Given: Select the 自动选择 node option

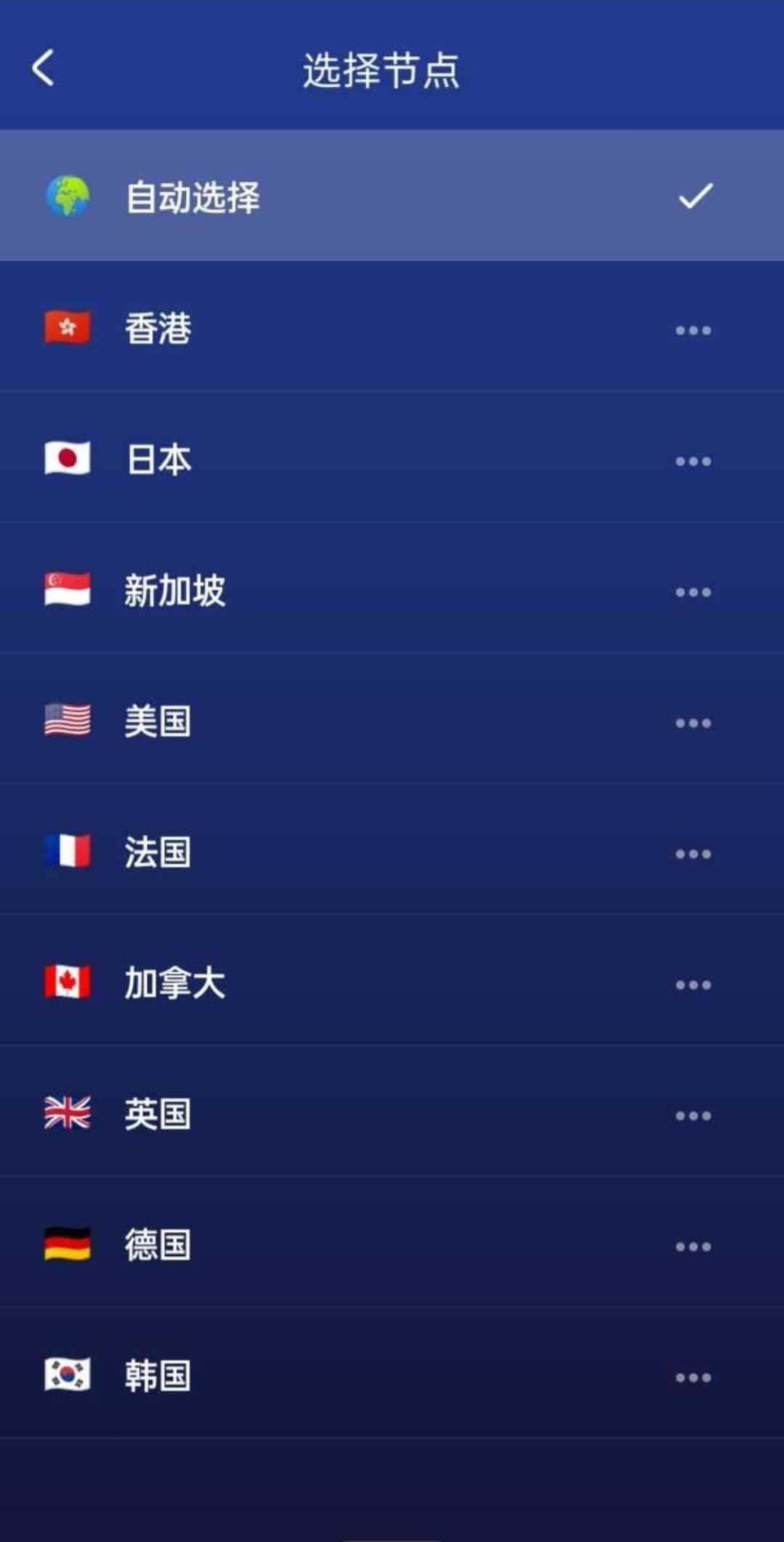Looking at the screenshot, I should pyautogui.click(x=392, y=195).
